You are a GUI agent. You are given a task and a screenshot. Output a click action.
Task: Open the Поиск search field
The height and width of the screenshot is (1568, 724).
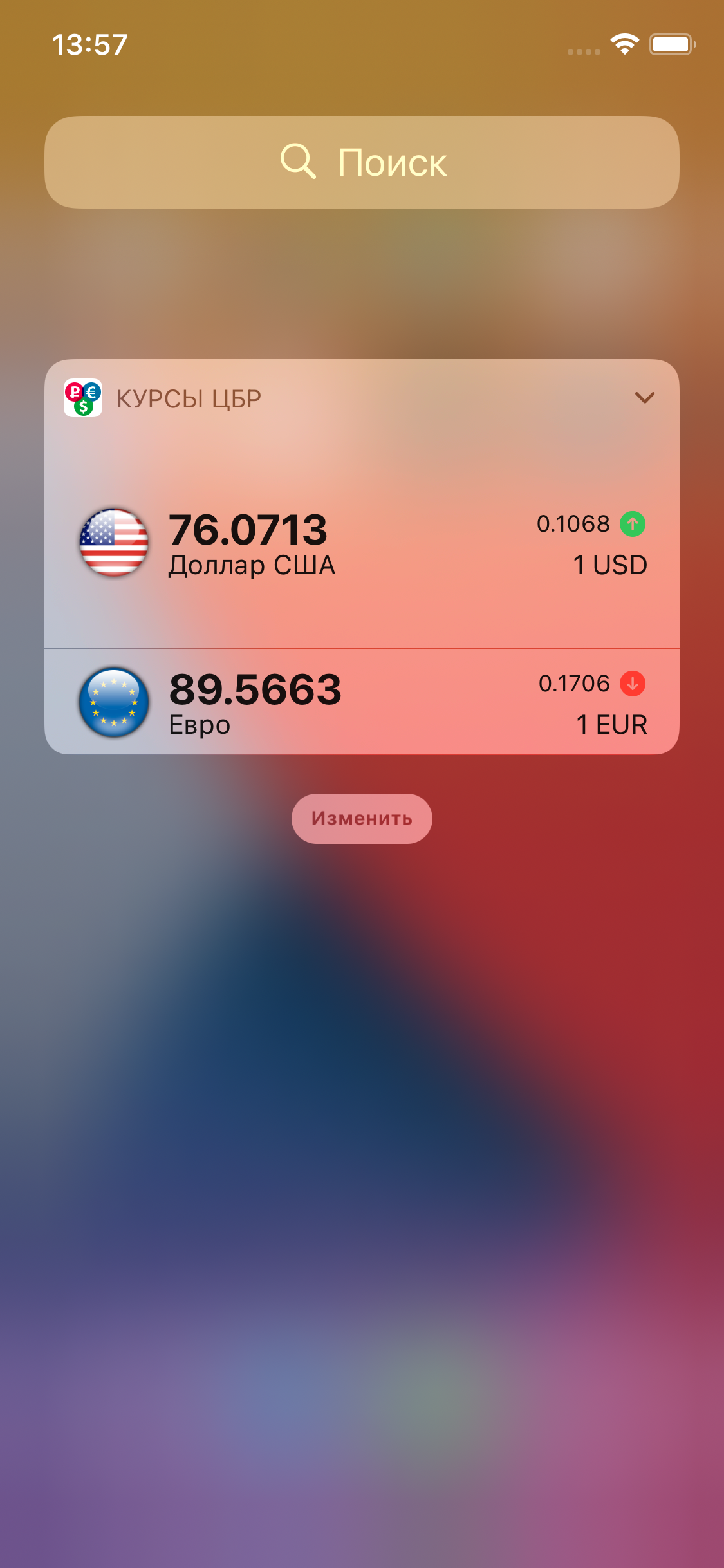[362, 162]
